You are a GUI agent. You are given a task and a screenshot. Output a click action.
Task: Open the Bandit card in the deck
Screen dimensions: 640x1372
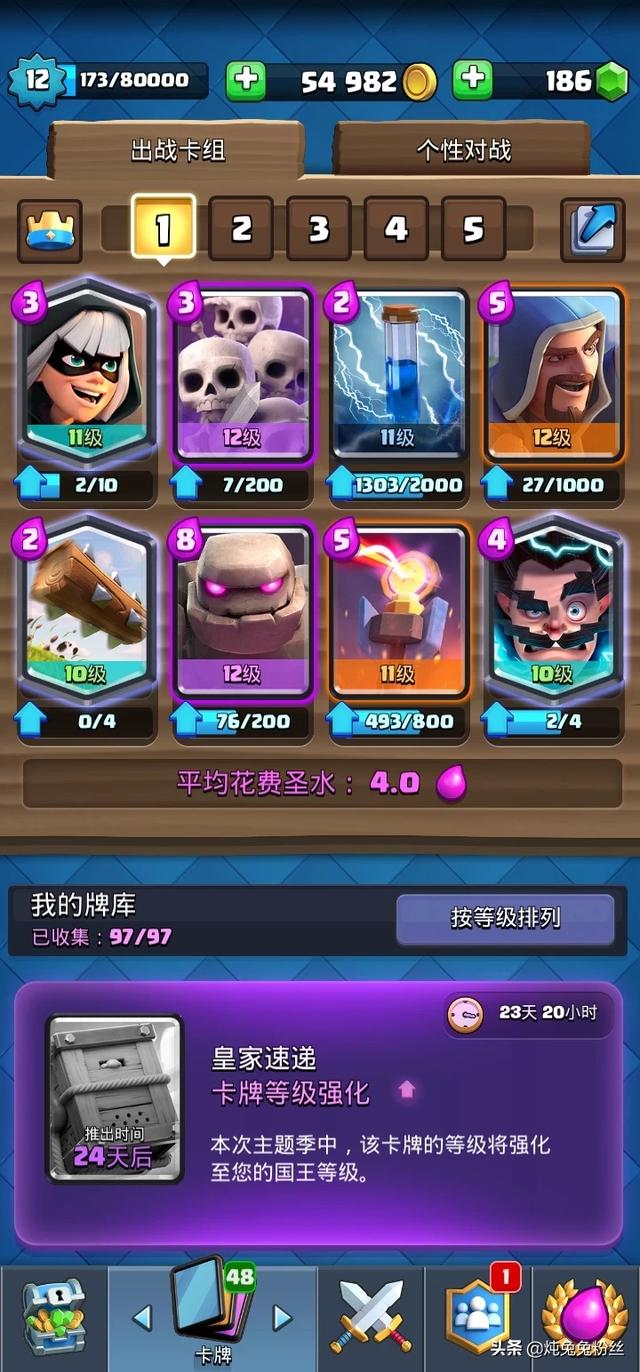coord(84,373)
